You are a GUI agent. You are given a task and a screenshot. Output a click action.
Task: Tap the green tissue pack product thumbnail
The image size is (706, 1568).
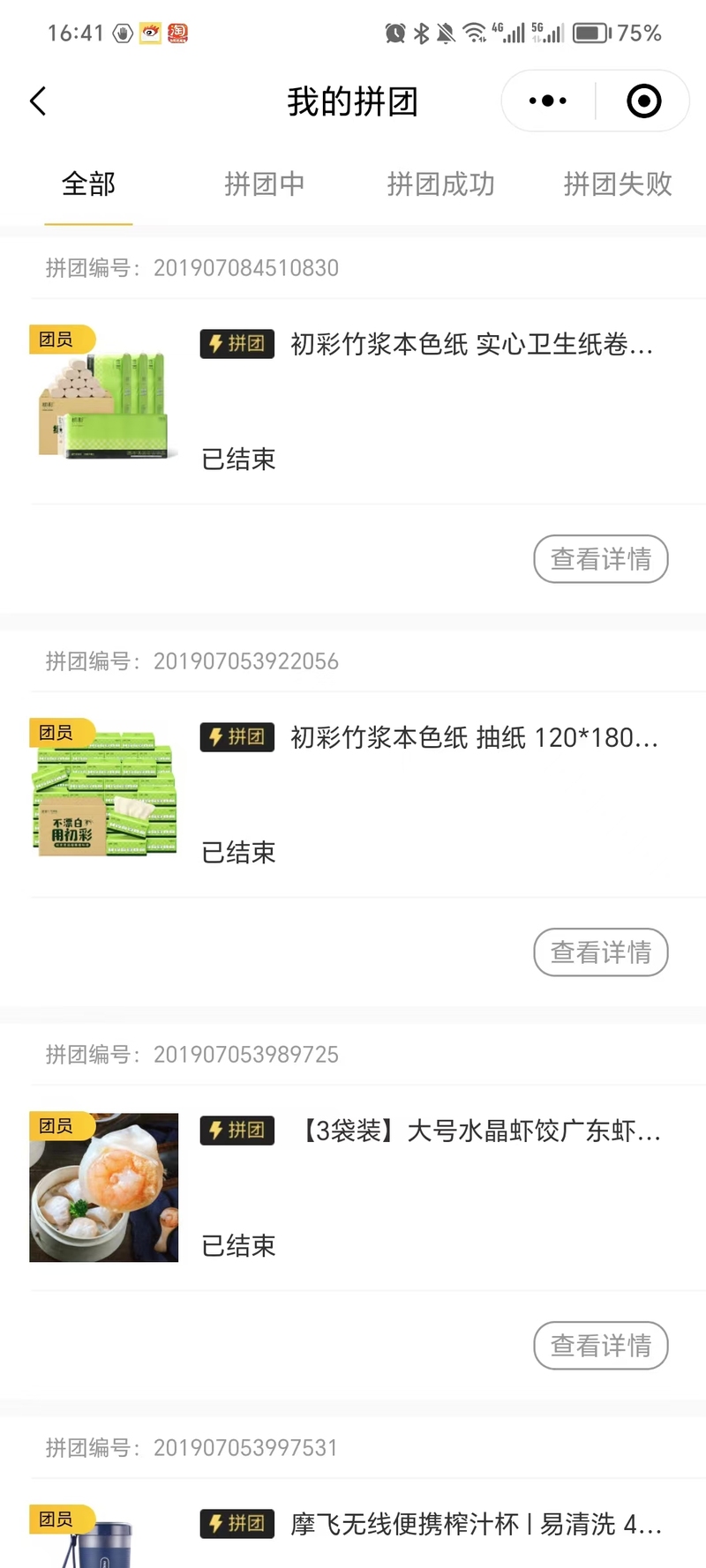tap(103, 791)
